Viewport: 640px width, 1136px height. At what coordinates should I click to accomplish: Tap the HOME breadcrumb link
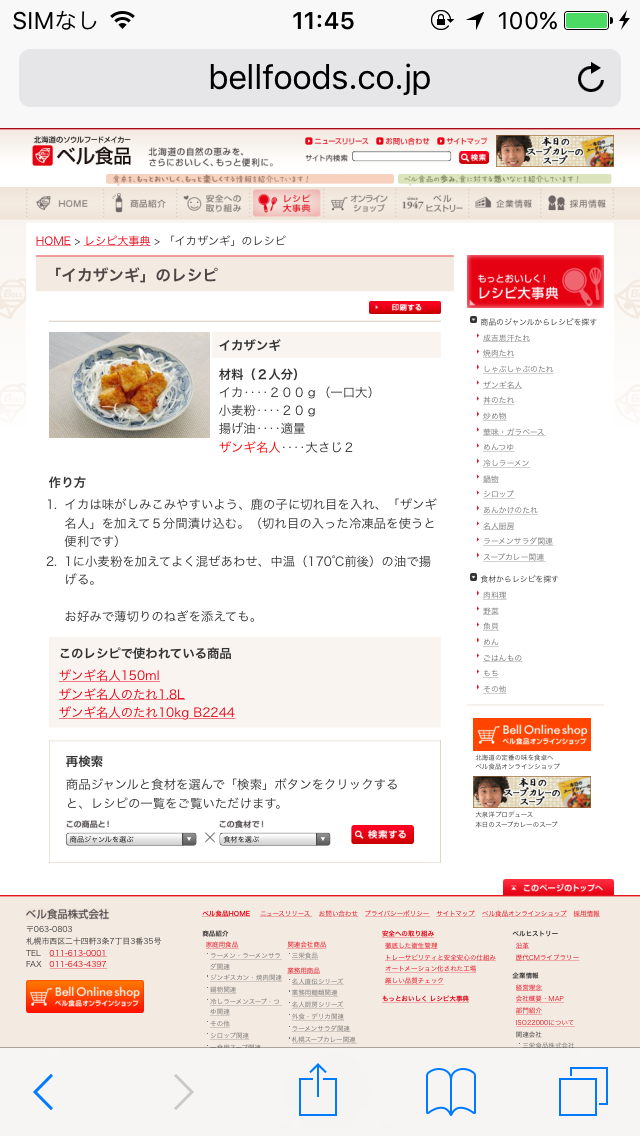(x=53, y=241)
